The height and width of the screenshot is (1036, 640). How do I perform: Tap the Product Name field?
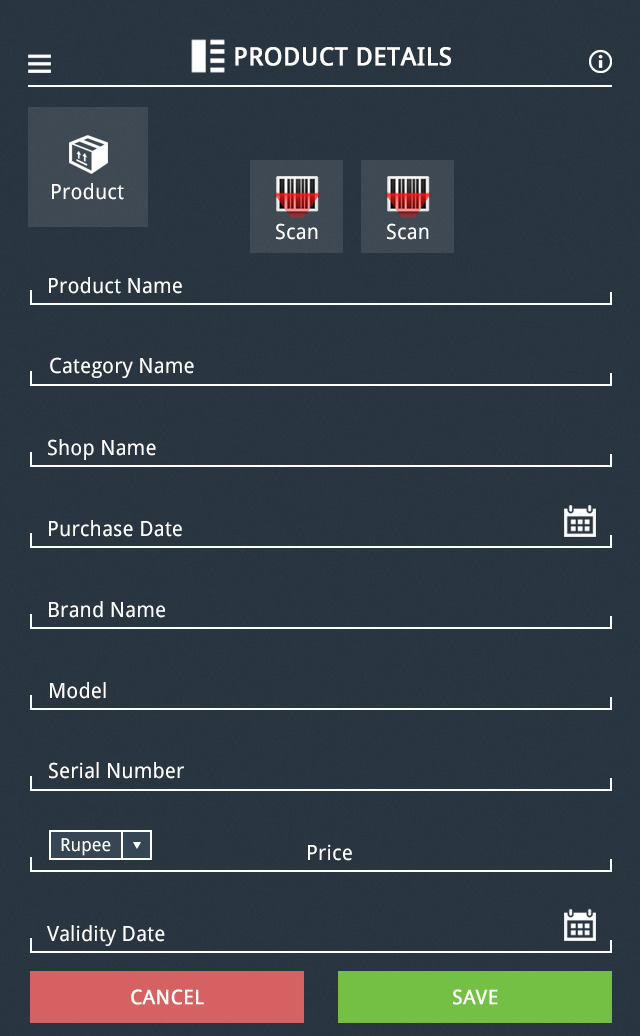(320, 287)
